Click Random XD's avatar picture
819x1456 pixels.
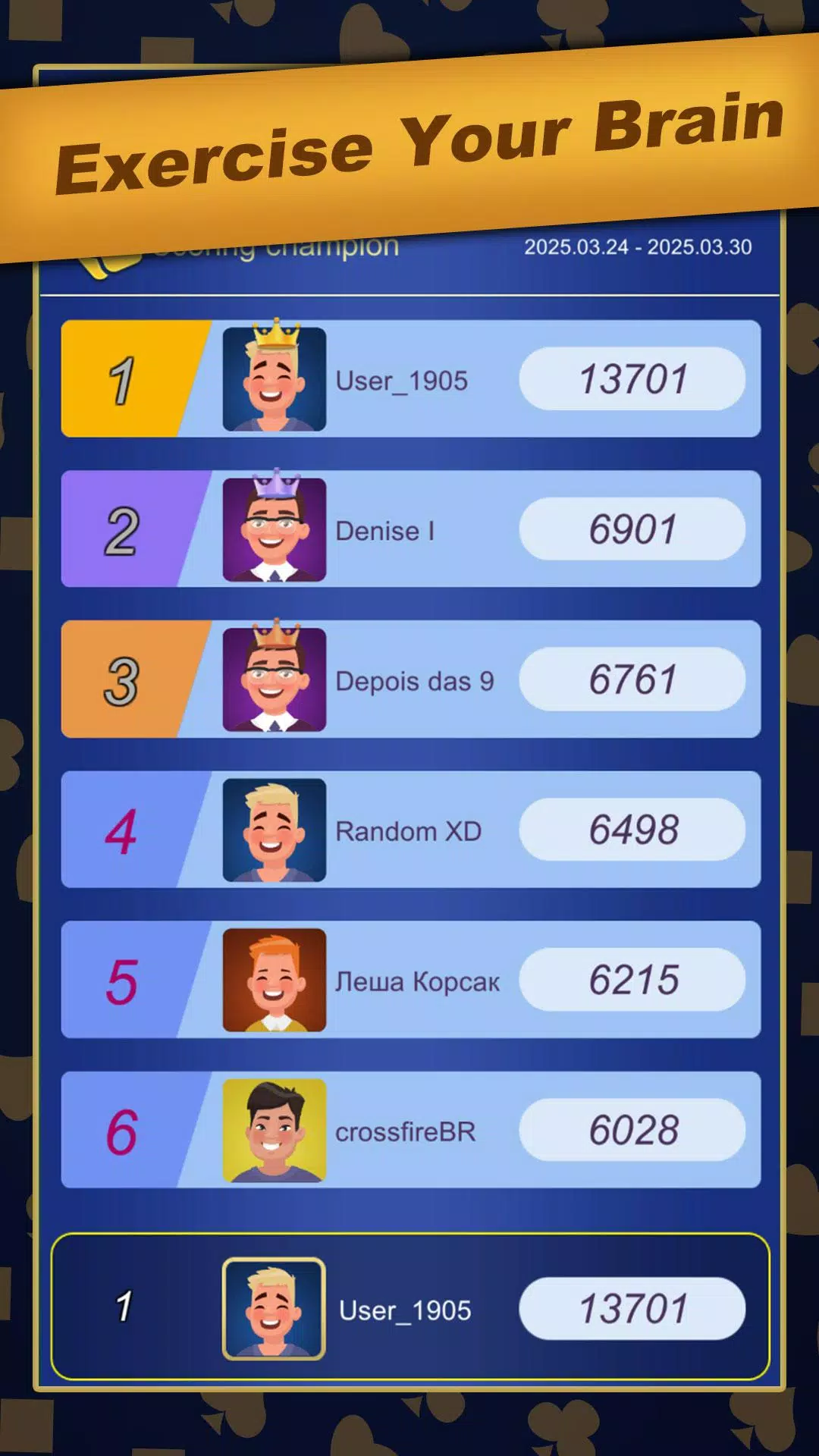[275, 830]
